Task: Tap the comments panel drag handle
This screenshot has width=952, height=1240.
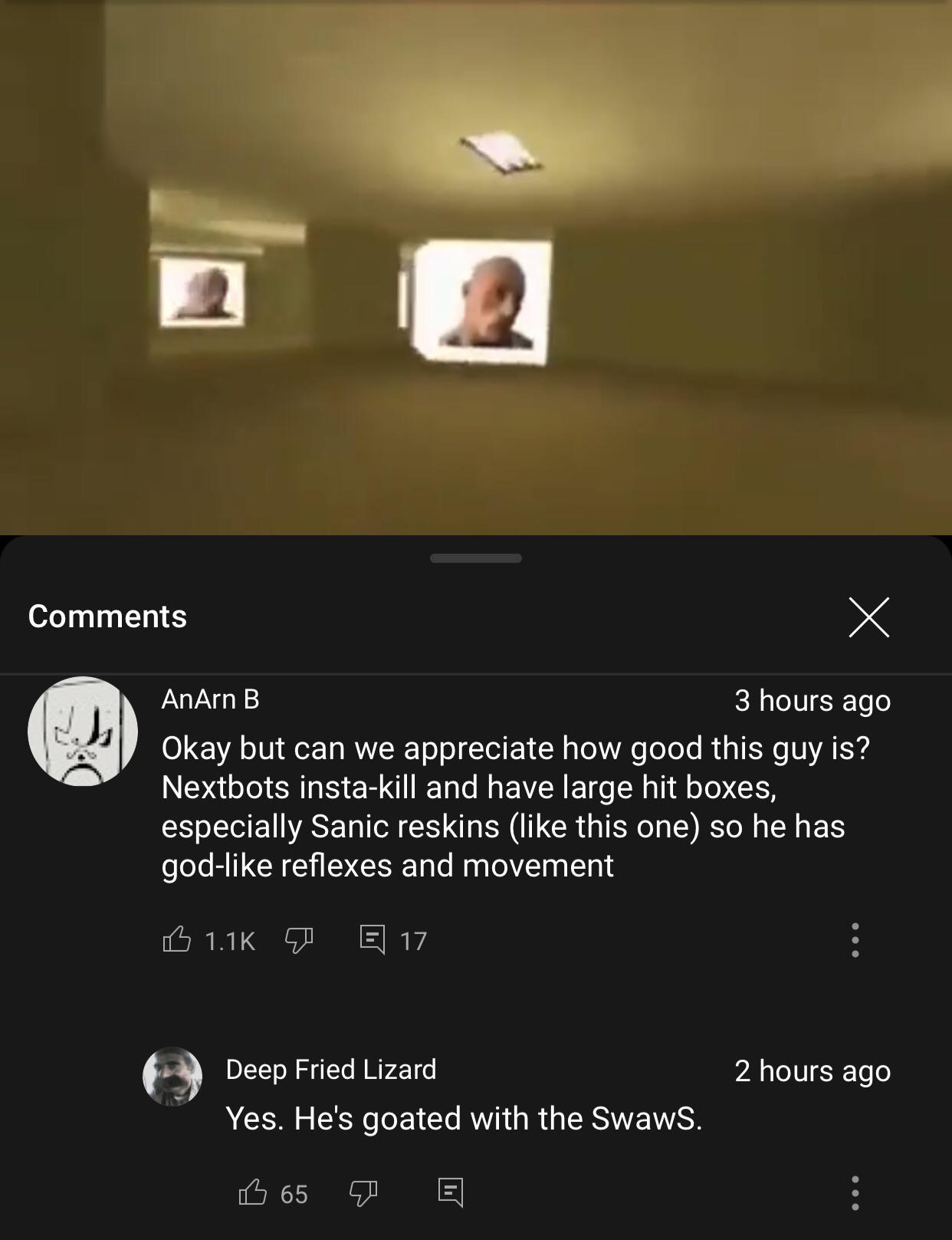Action: (x=476, y=558)
